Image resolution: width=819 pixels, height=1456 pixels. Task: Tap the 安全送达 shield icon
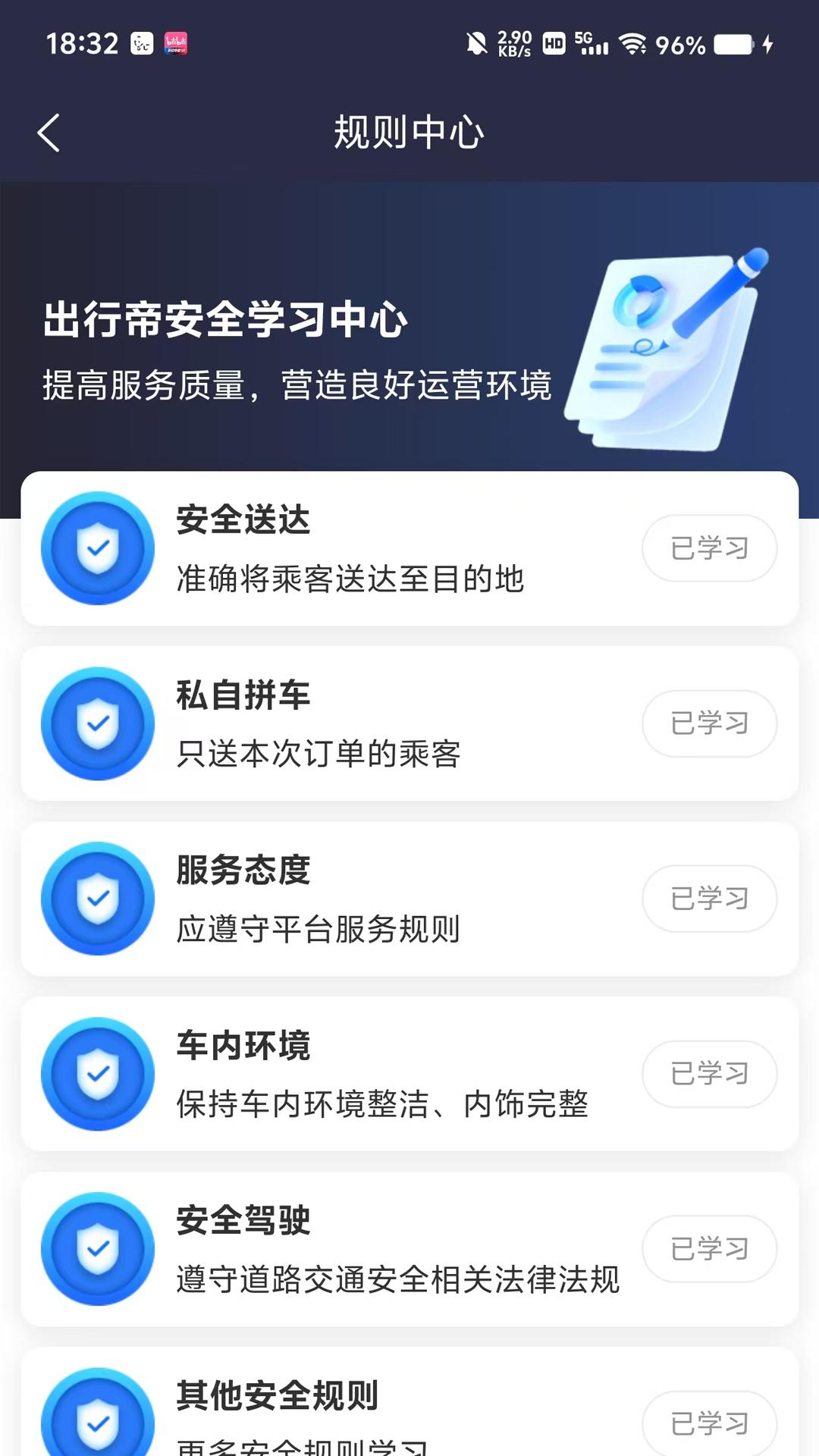(97, 548)
